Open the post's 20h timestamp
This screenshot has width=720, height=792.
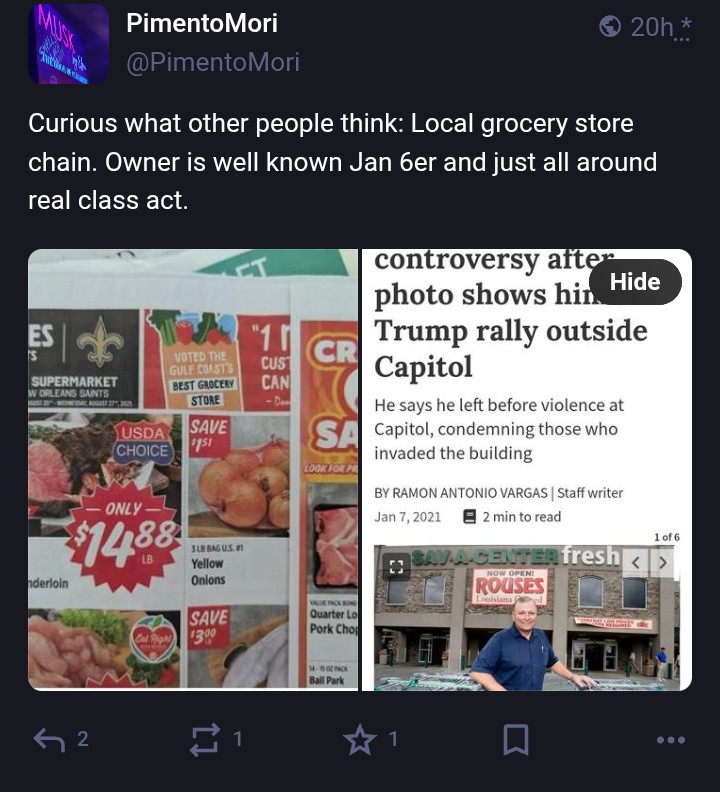(x=652, y=28)
